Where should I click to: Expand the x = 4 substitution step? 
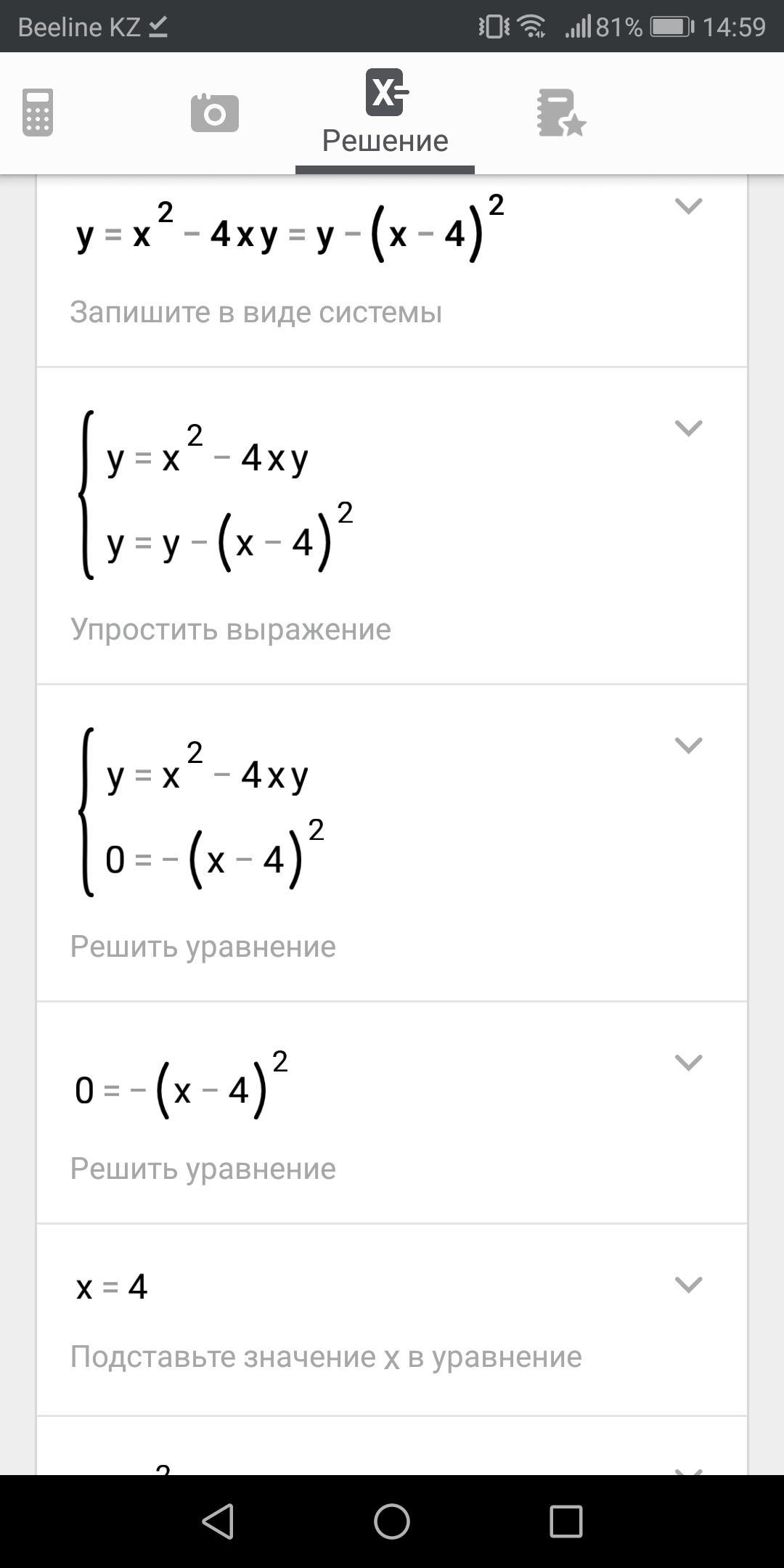coord(688,1285)
